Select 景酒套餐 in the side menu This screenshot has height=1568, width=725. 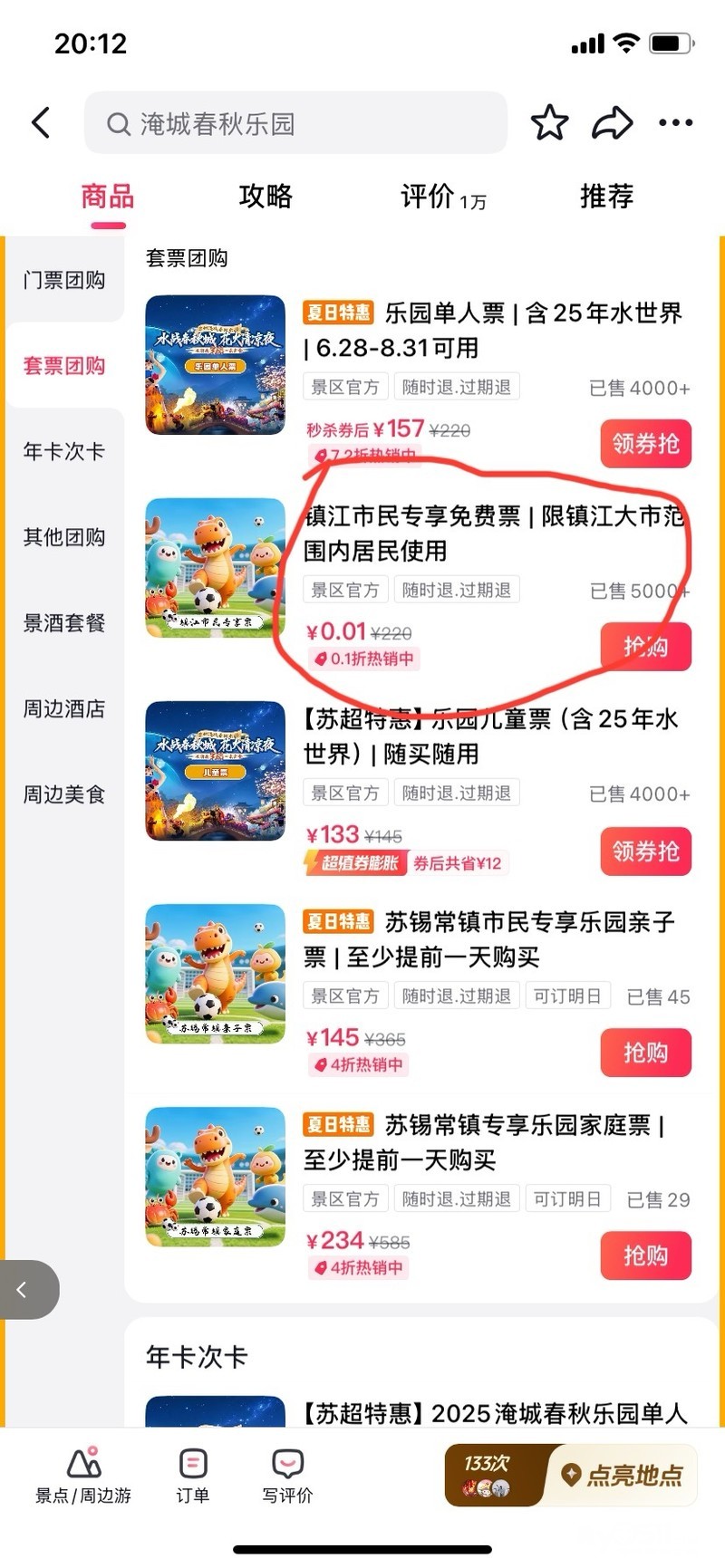tap(64, 623)
